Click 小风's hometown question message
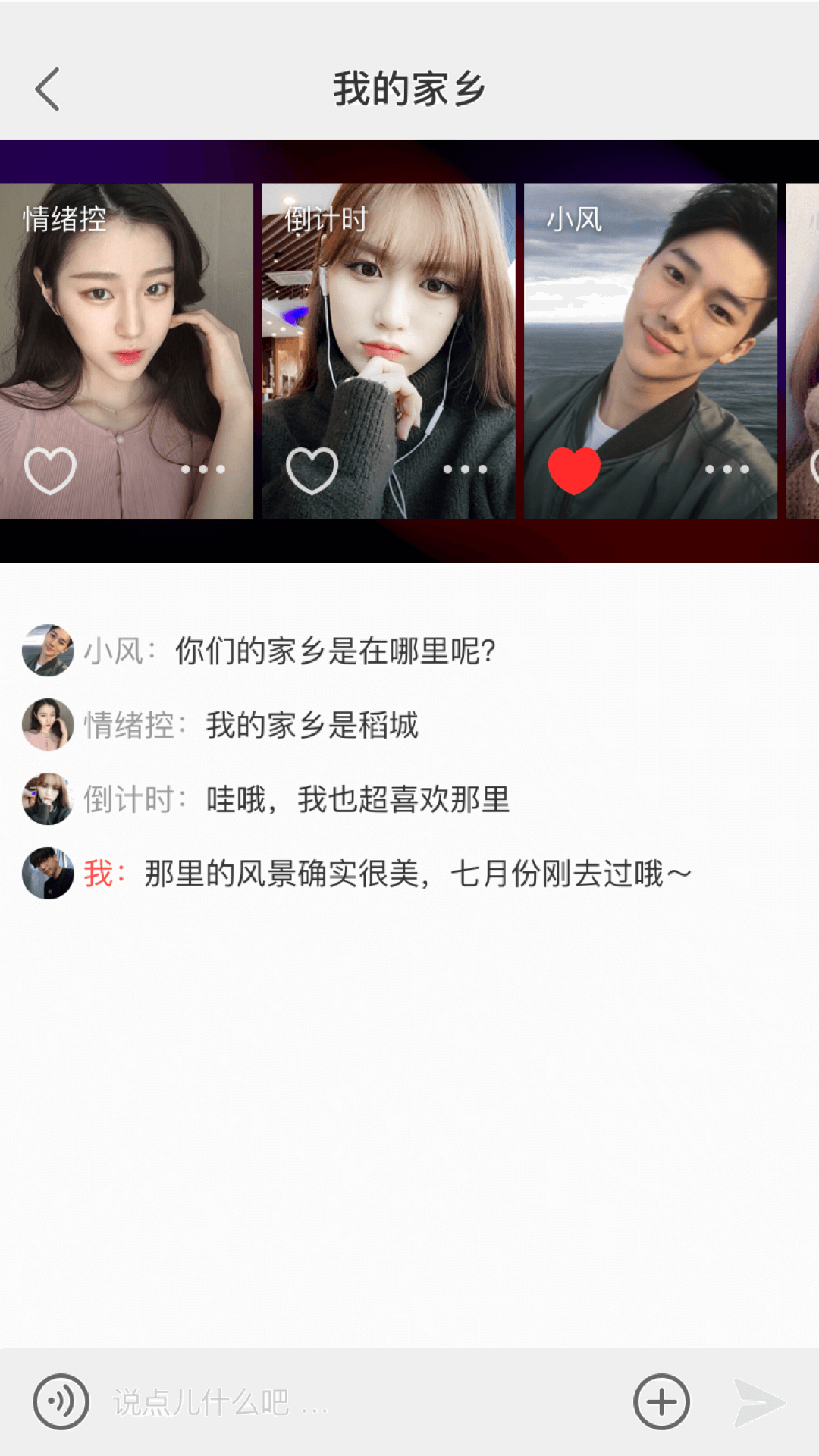 click(334, 651)
